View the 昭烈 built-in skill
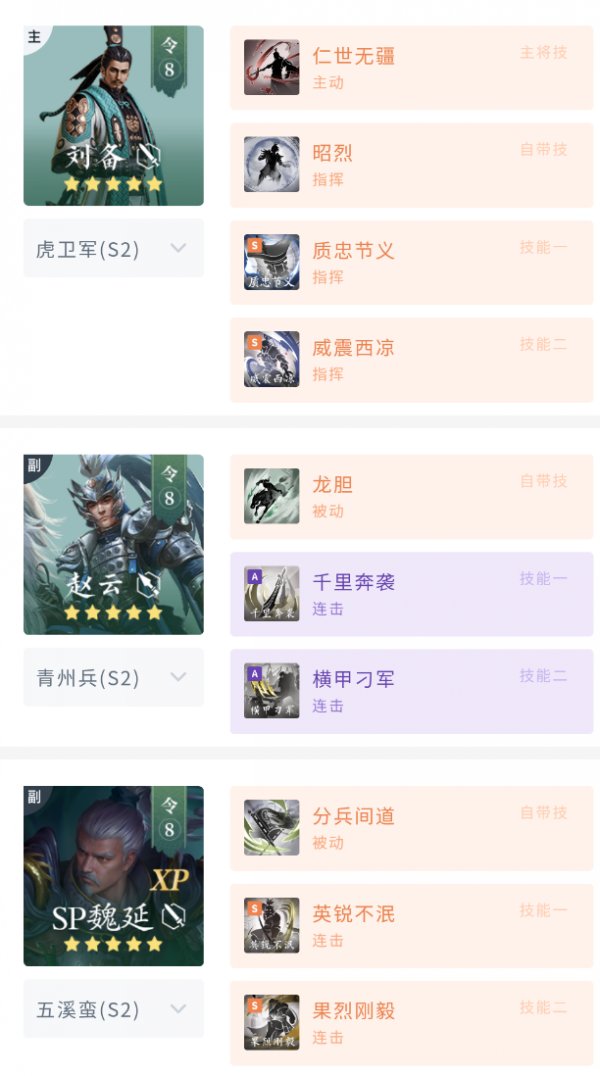This screenshot has width=600, height=1076. (411, 165)
